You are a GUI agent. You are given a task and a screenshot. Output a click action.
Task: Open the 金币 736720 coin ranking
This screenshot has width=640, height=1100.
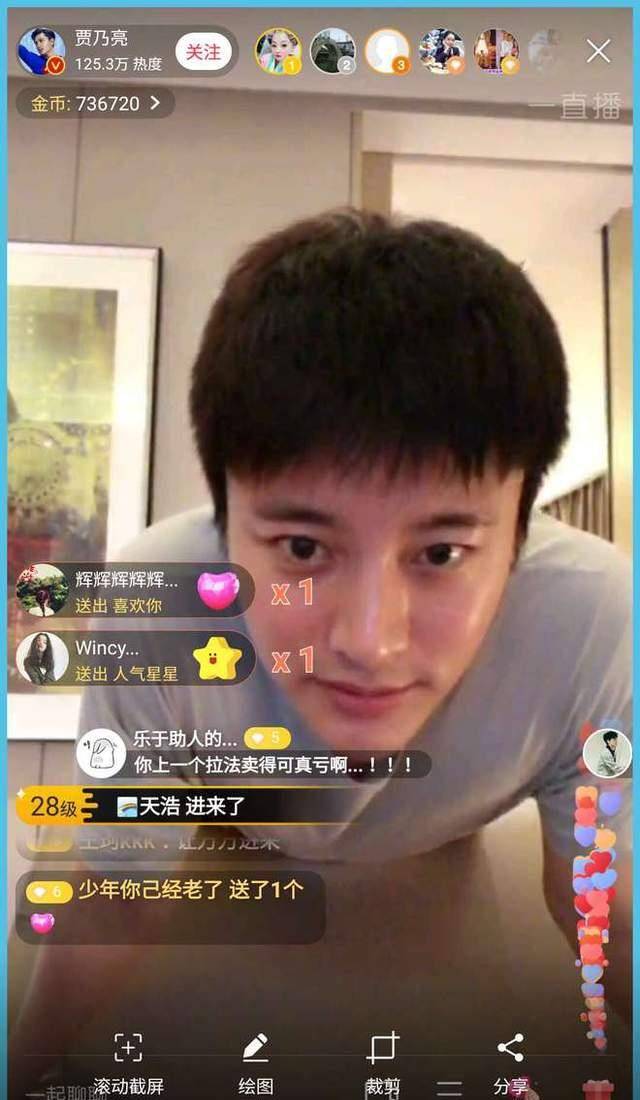pos(95,104)
